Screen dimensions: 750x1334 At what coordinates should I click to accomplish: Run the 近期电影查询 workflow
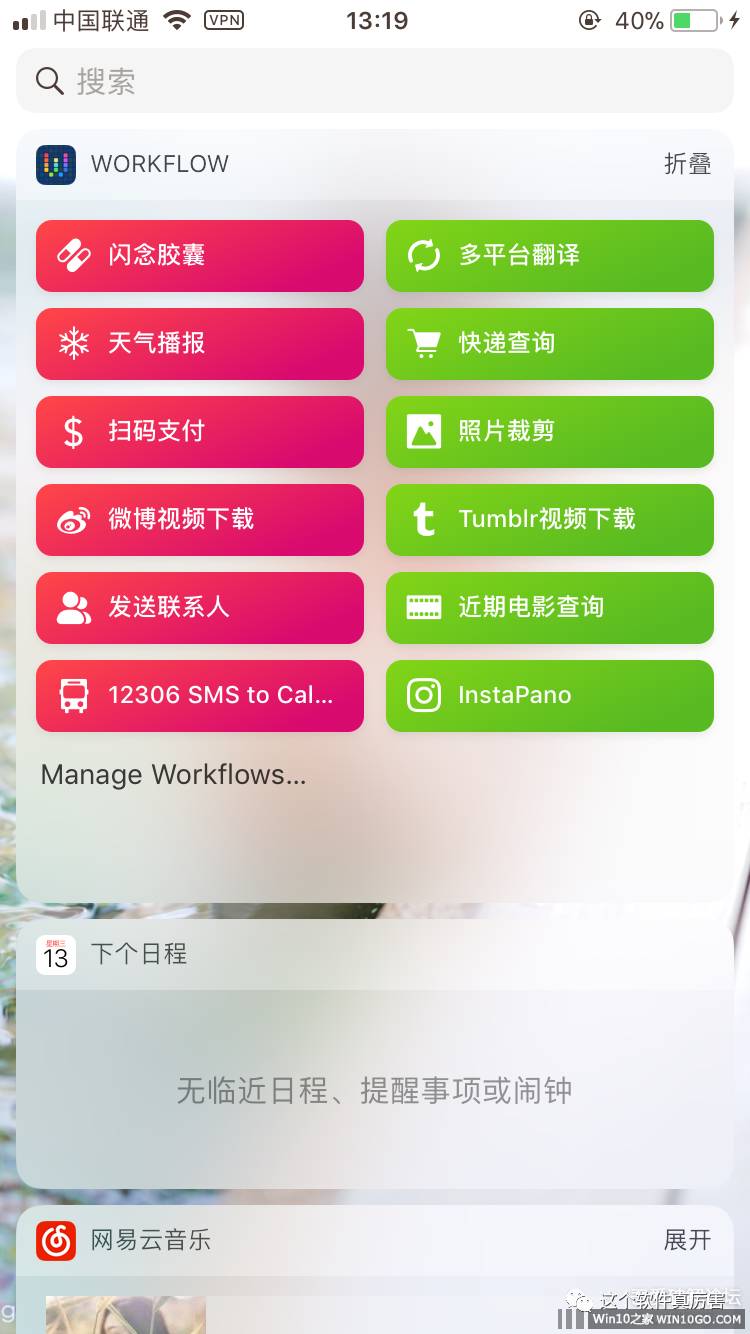tap(550, 608)
